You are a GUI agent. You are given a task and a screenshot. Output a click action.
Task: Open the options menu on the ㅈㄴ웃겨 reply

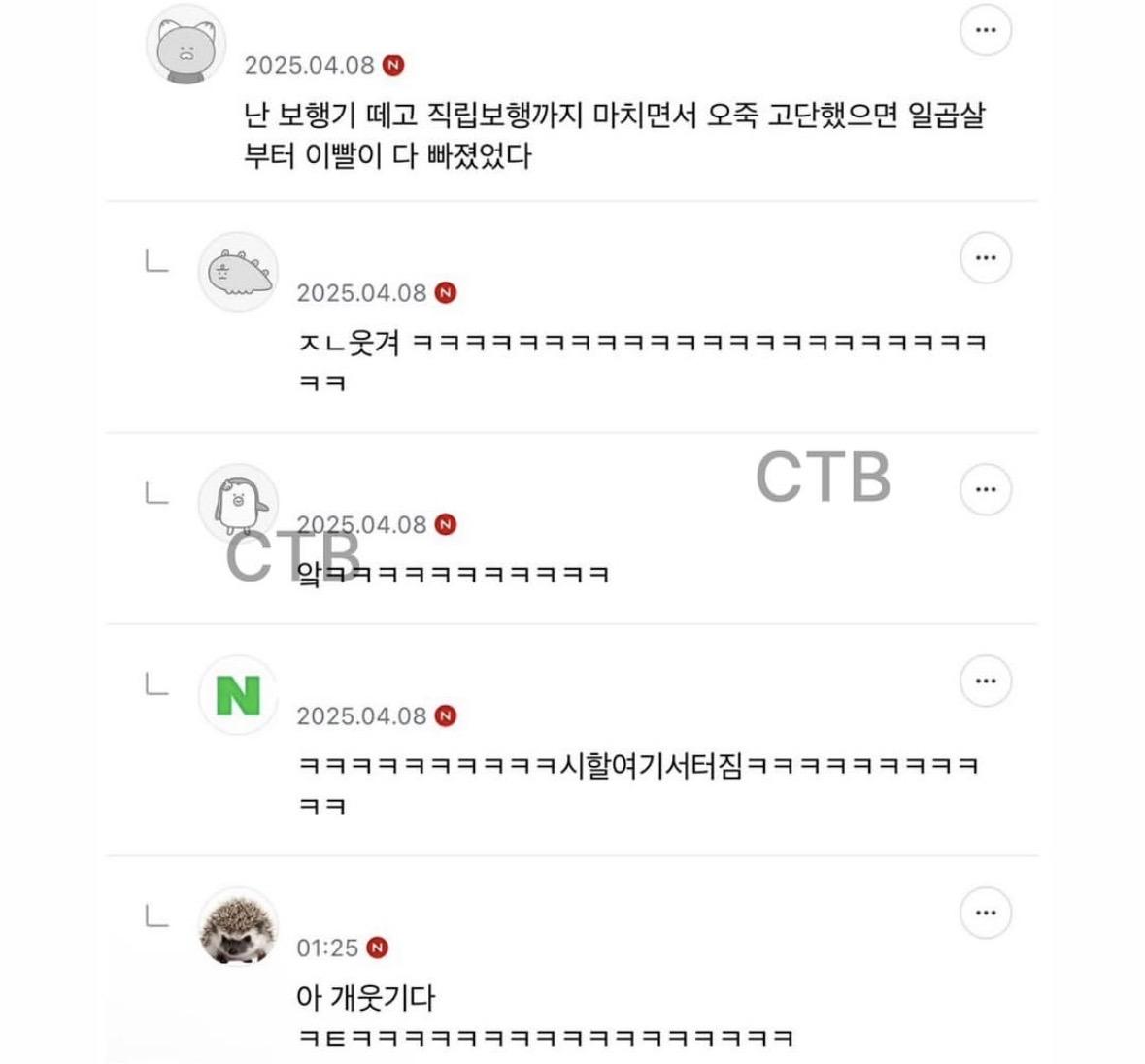[x=986, y=258]
